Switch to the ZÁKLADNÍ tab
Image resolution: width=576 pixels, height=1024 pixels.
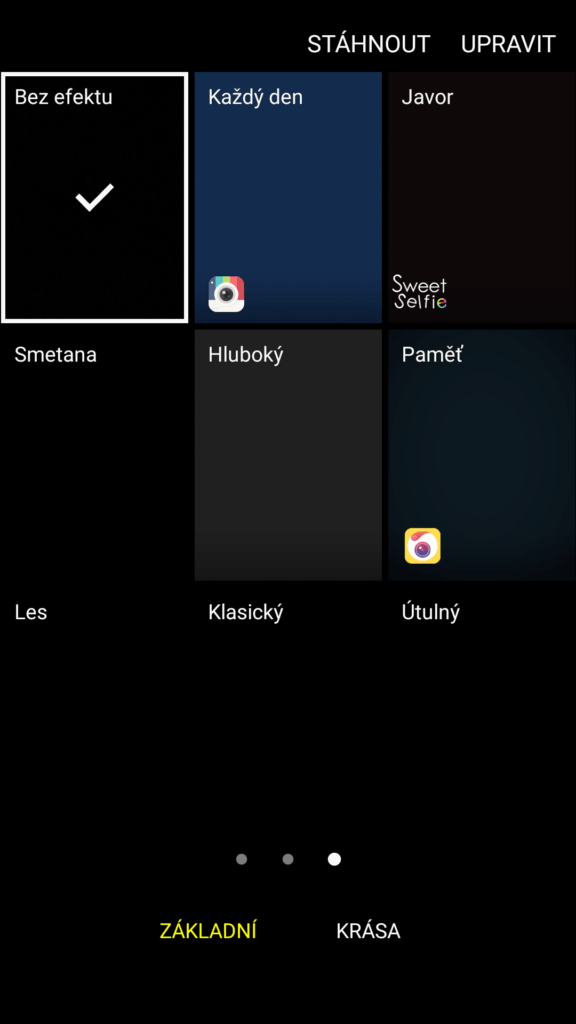(x=208, y=931)
